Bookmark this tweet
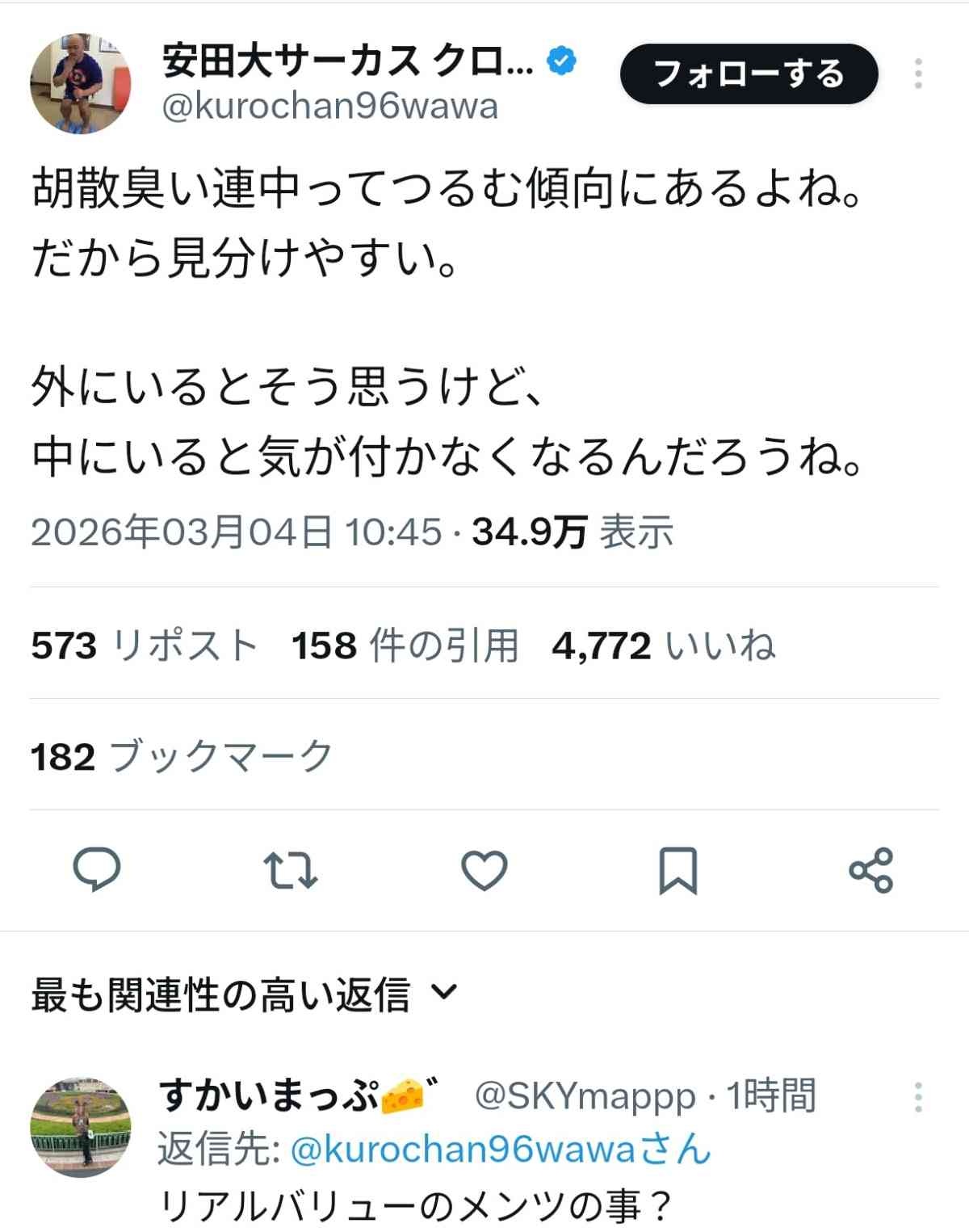969x1232 pixels. (677, 870)
